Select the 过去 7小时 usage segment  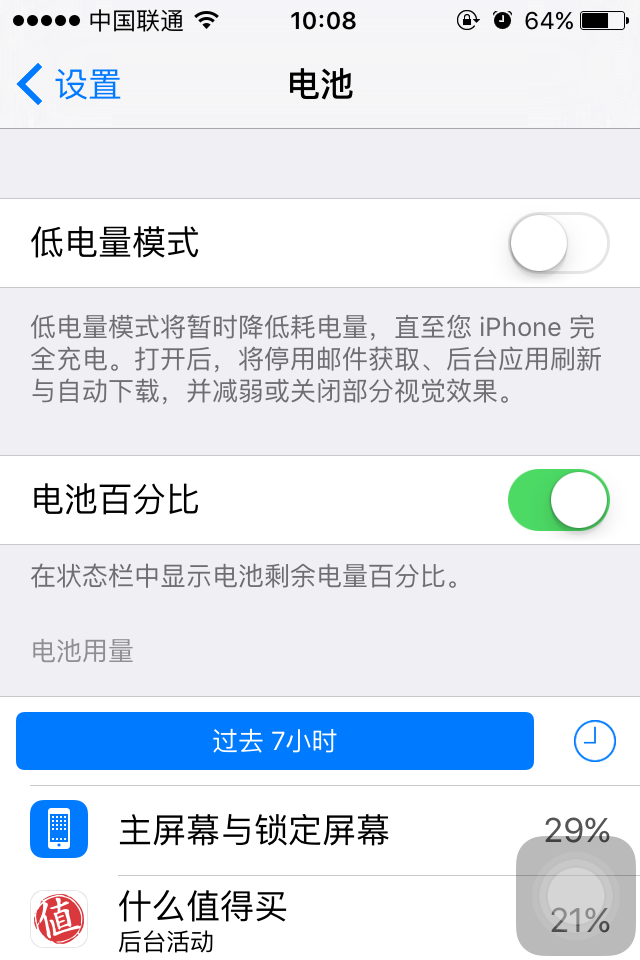point(275,741)
